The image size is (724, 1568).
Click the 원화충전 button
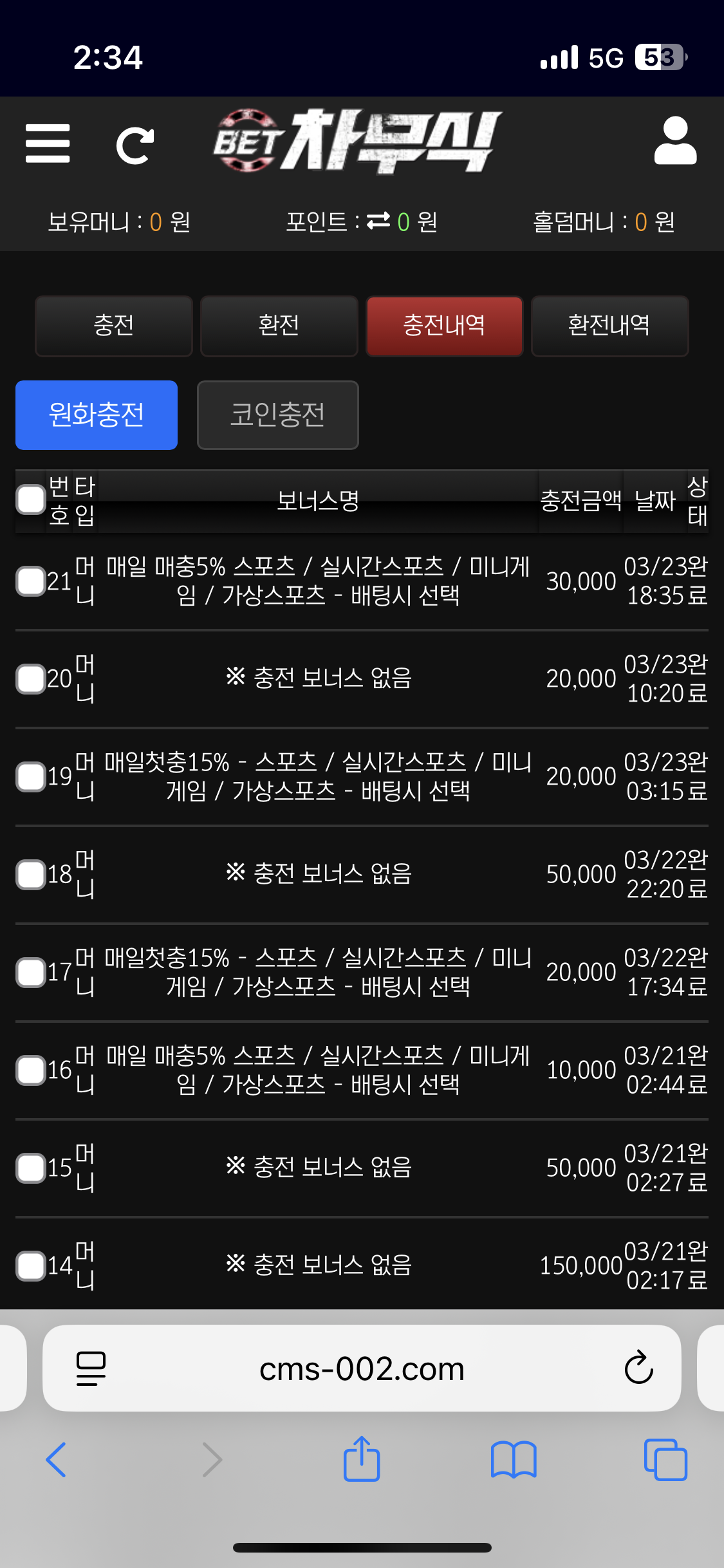point(96,415)
